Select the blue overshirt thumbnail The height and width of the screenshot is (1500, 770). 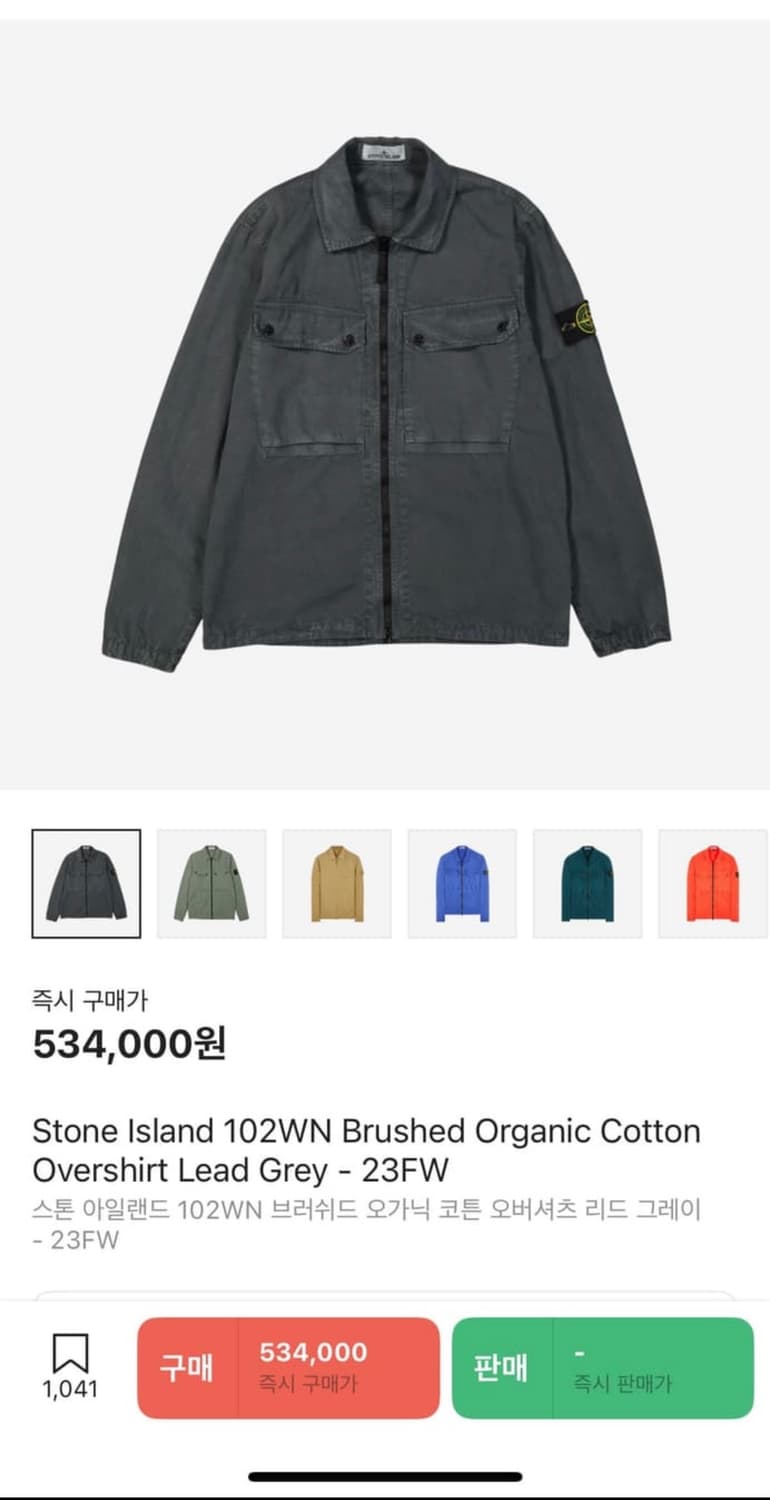pos(462,882)
